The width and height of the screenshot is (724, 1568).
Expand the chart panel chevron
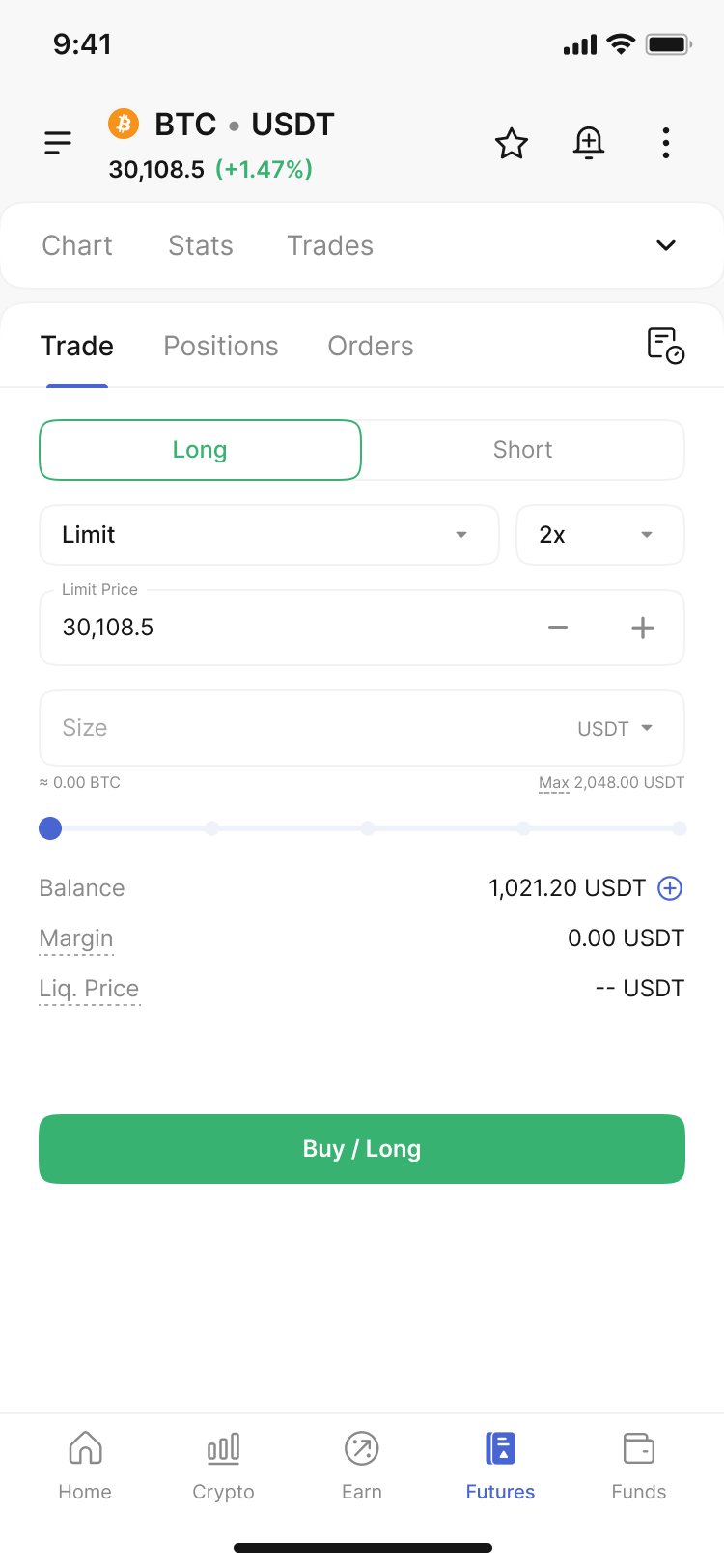[665, 245]
